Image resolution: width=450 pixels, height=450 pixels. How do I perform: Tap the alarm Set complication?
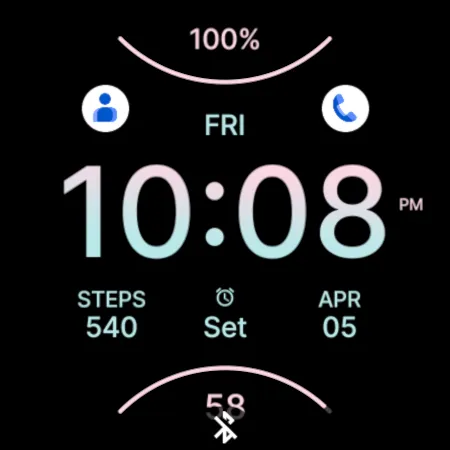click(x=225, y=313)
